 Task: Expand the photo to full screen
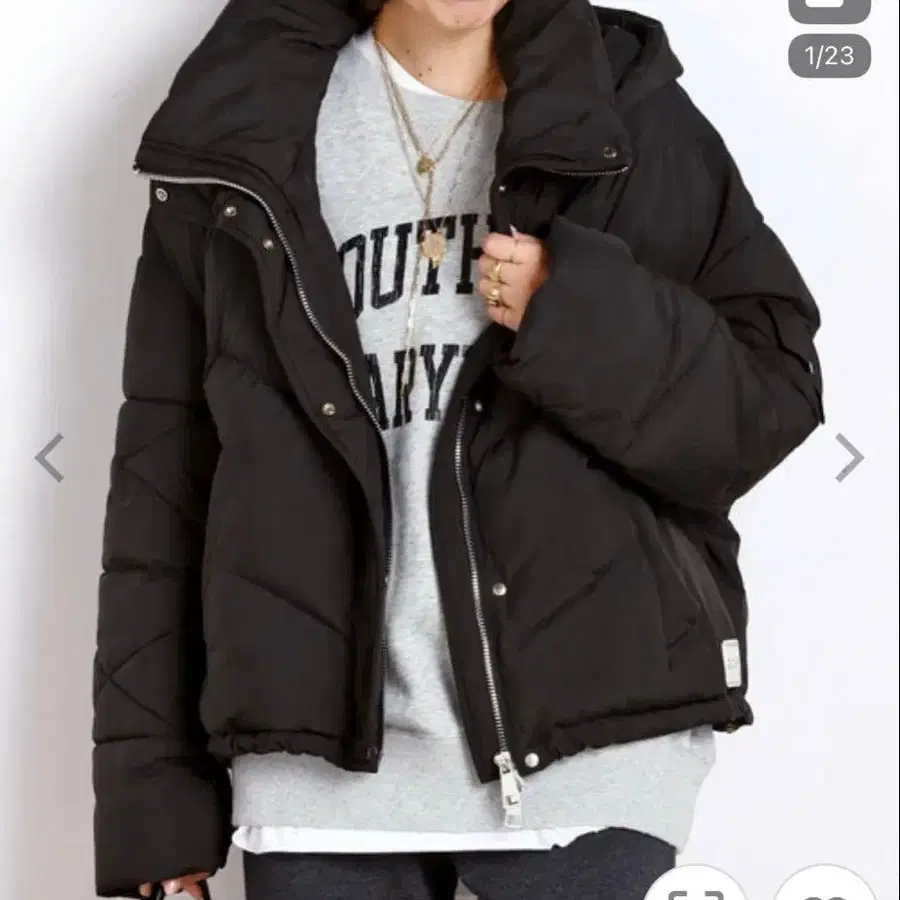[x=696, y=887]
